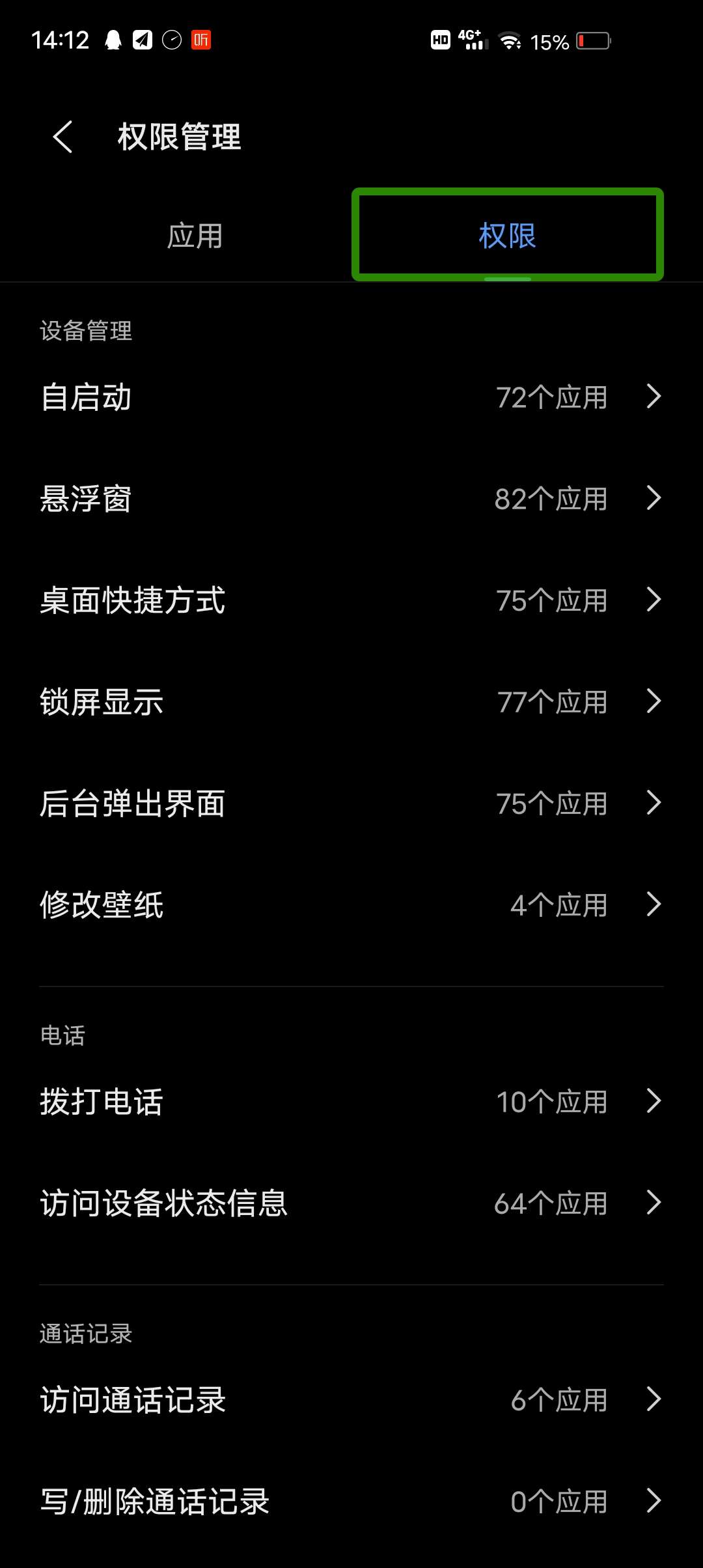
Task: Click the red 听 listening status icon
Action: 201,40
